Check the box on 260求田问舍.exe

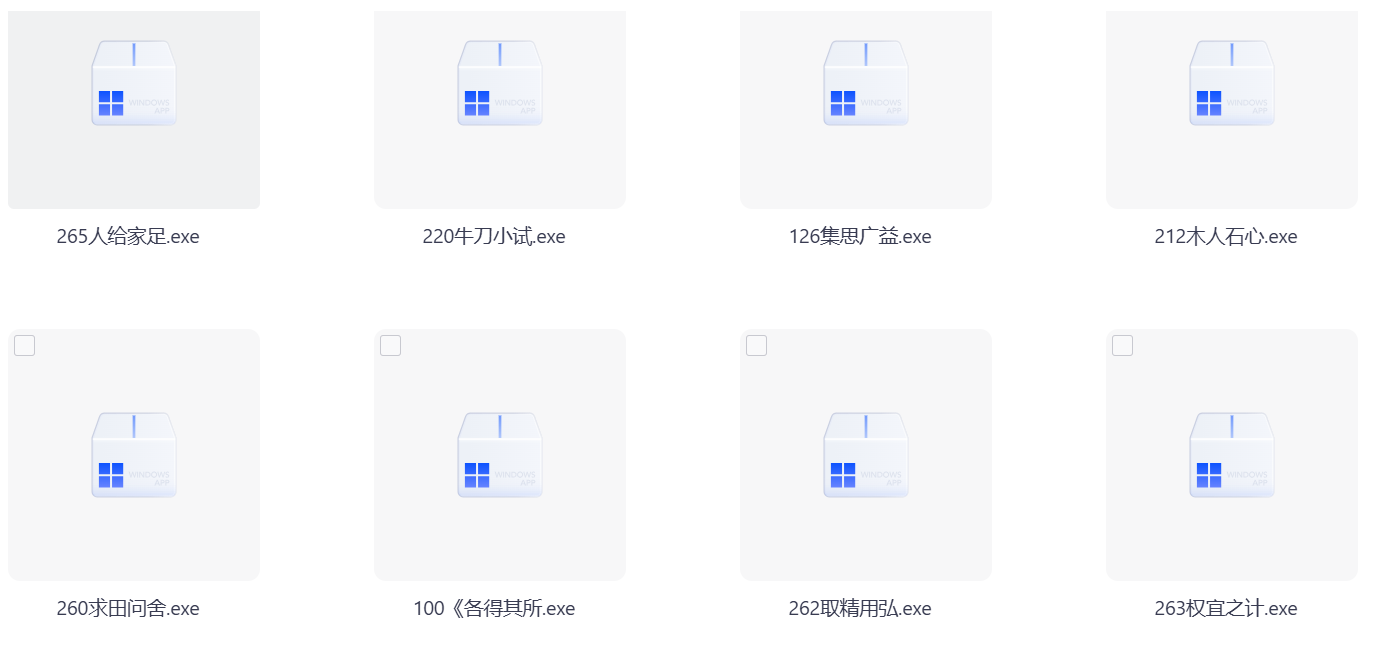(25, 346)
